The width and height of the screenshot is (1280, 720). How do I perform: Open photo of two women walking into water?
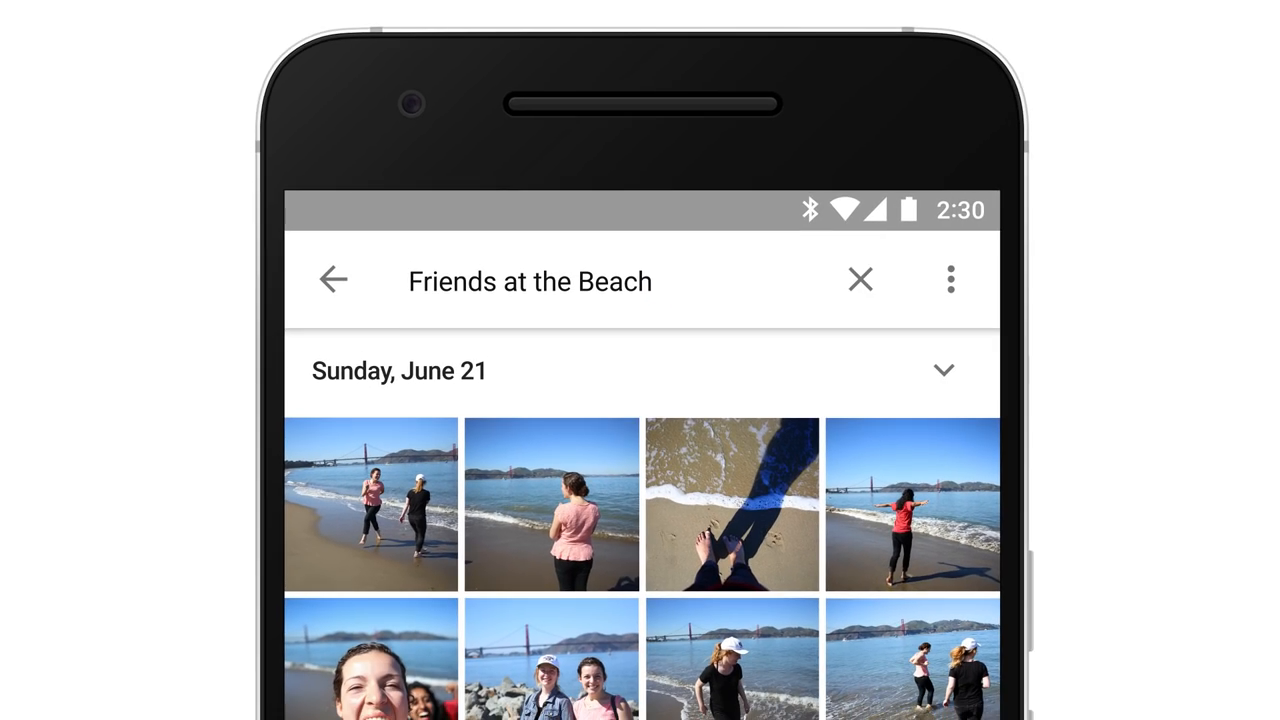[x=912, y=658]
